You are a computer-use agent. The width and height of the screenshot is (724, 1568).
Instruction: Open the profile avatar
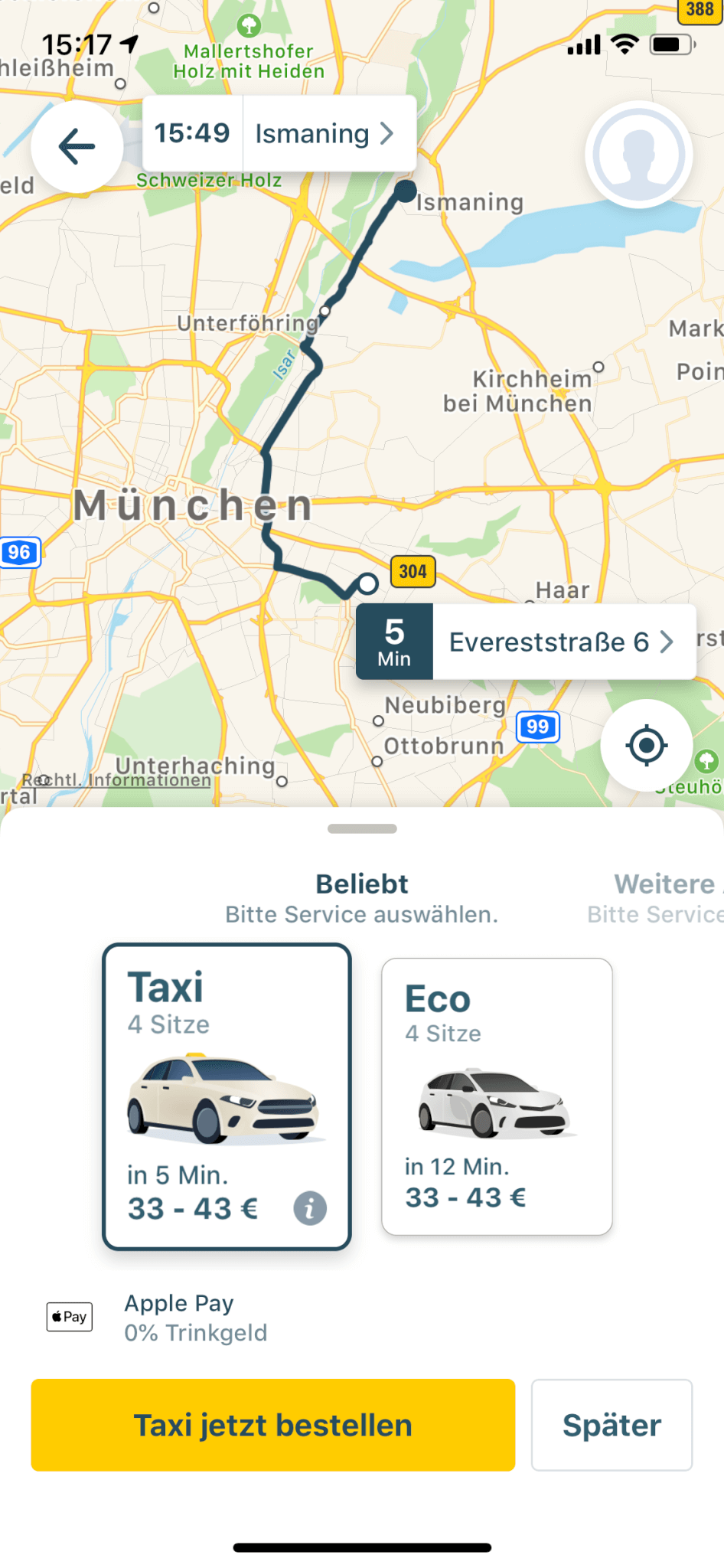click(638, 155)
